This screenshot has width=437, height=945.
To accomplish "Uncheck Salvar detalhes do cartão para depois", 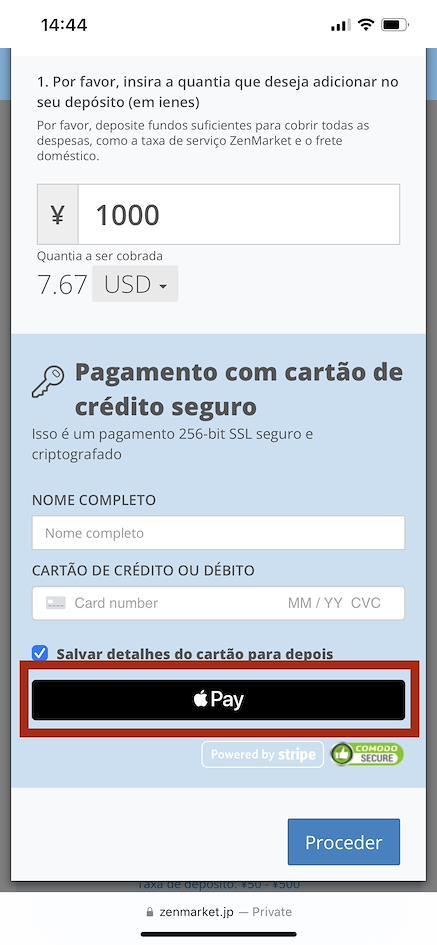I will point(40,653).
